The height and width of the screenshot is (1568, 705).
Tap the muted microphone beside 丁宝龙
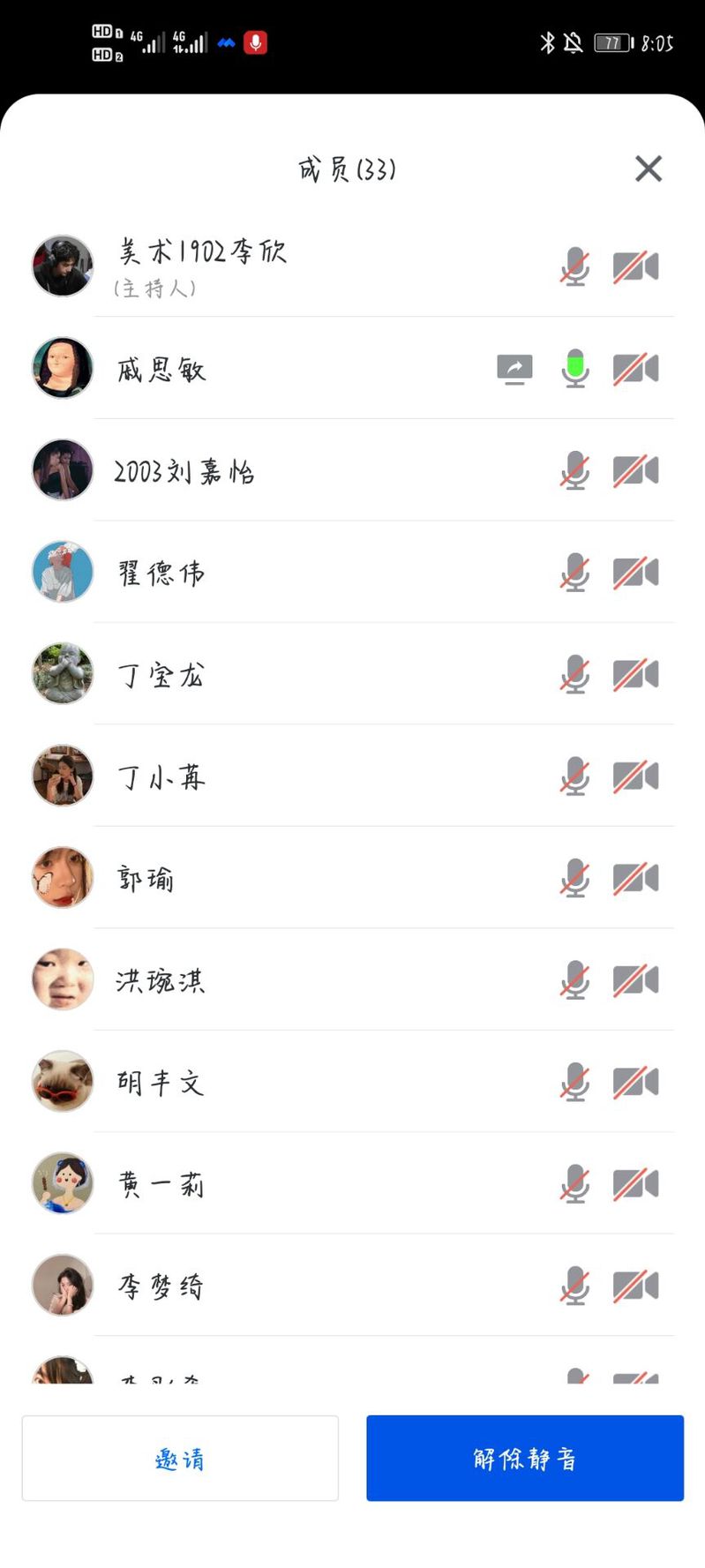[x=575, y=675]
